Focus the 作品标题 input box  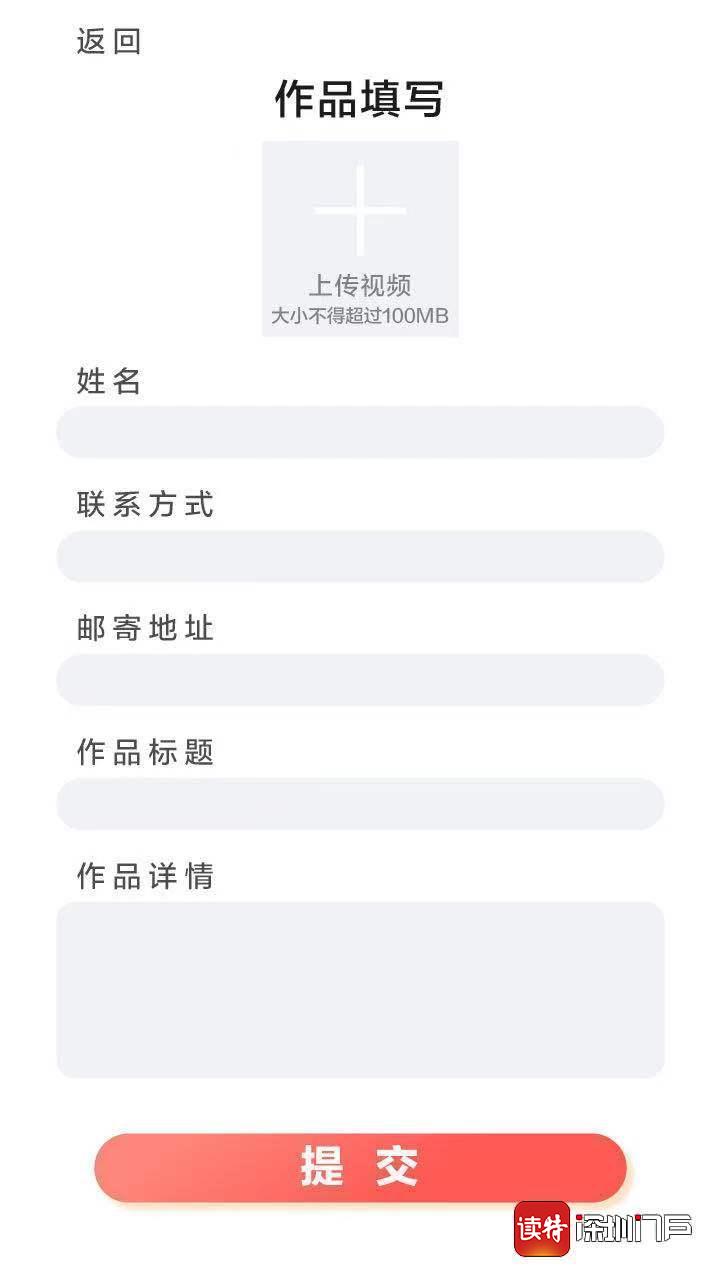tap(360, 804)
